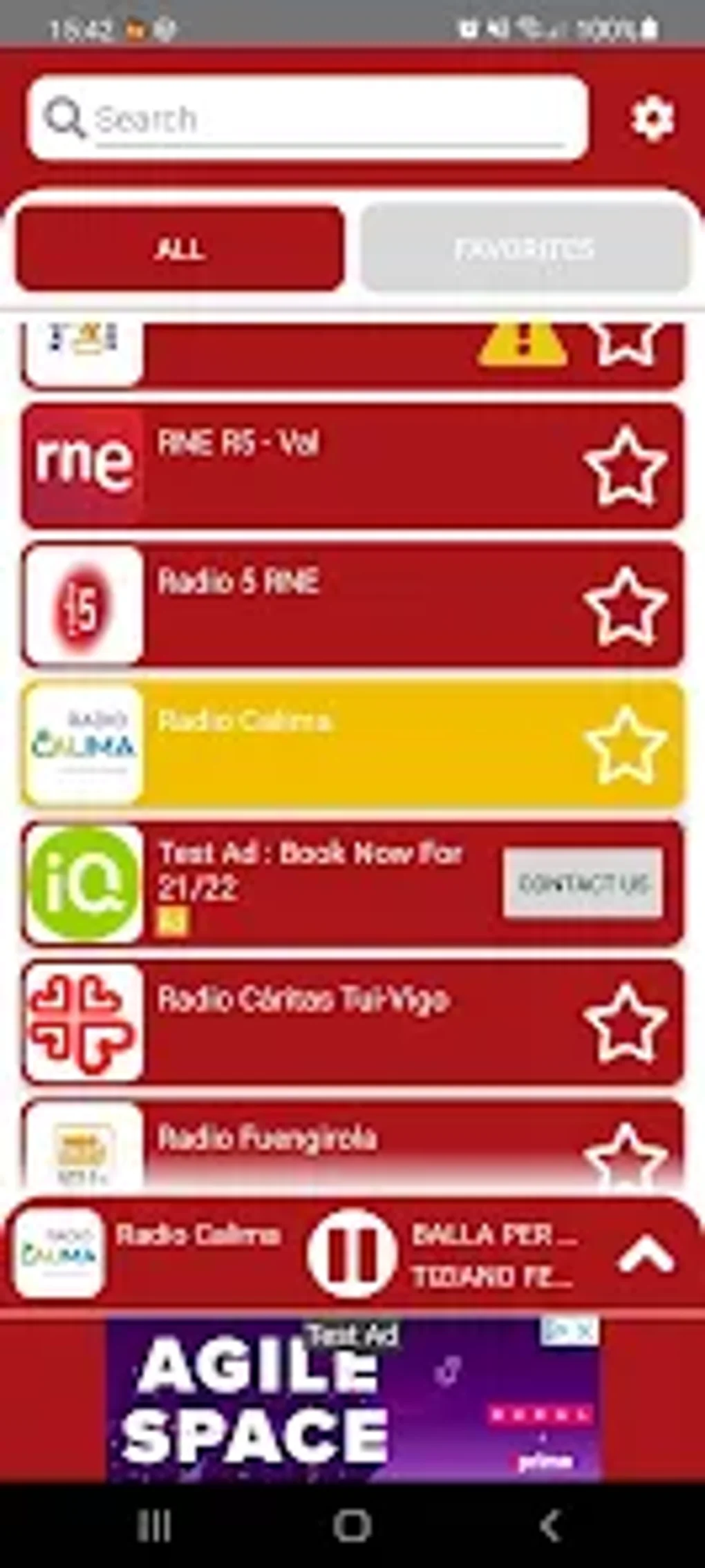Favorite RNE R5 - Val with its star

(625, 466)
